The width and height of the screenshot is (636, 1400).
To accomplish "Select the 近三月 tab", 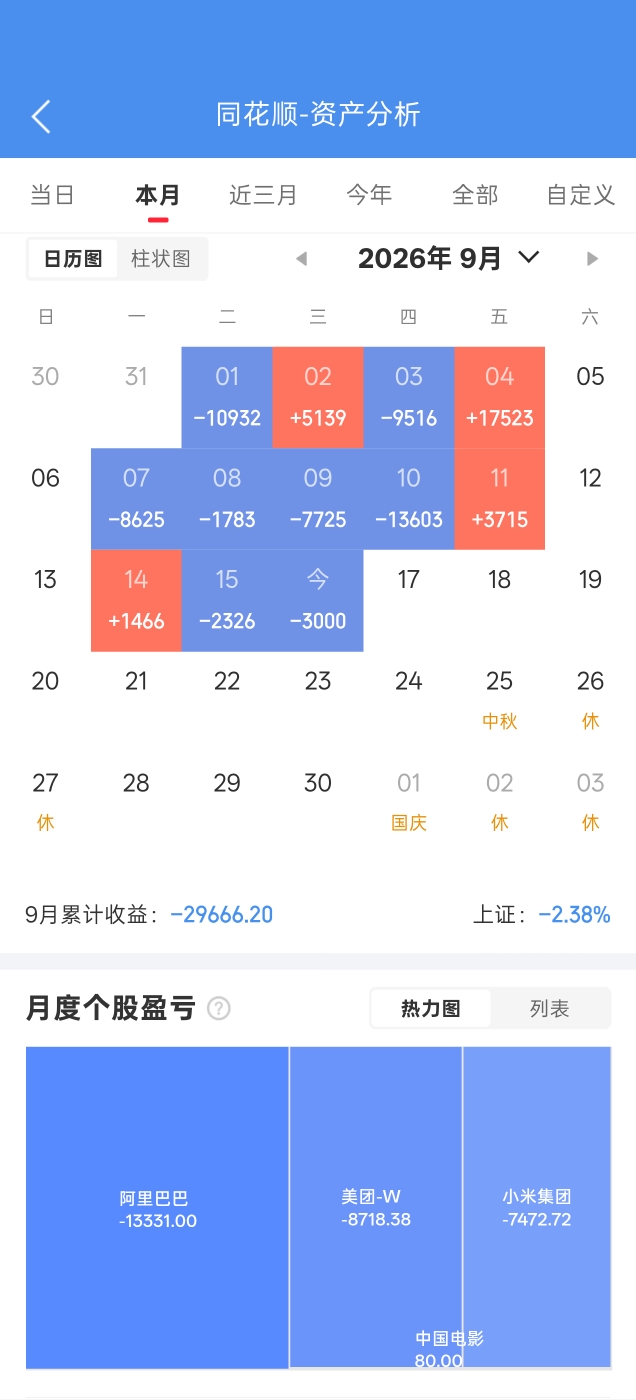I will coord(263,194).
